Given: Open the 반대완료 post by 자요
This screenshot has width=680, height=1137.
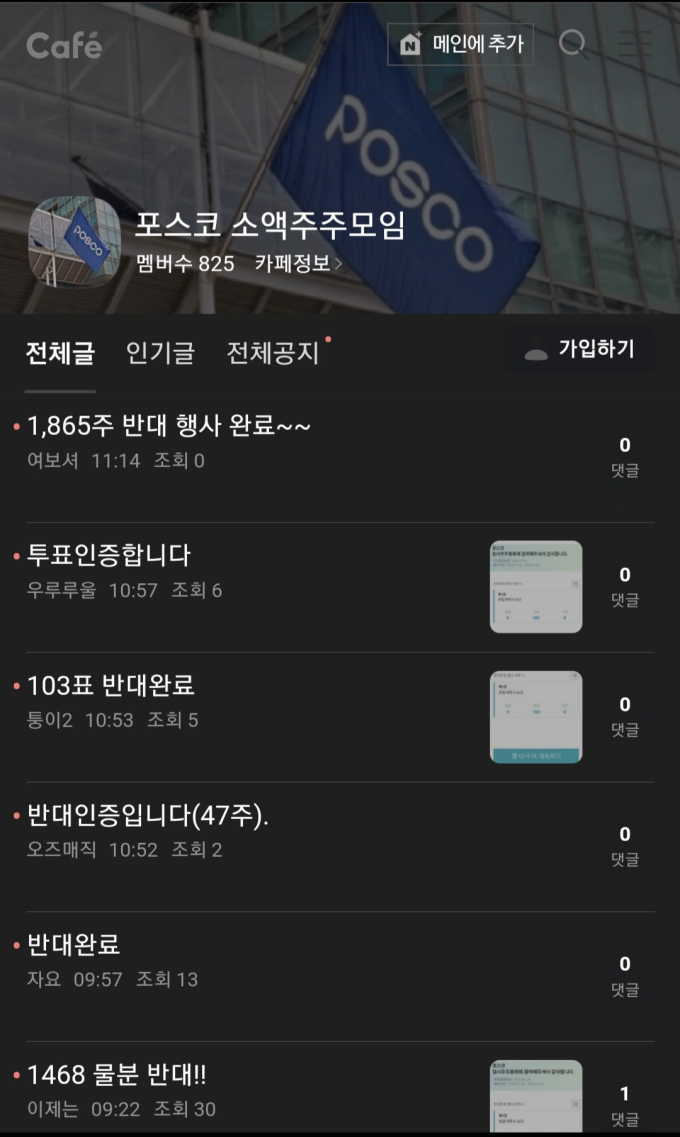Looking at the screenshot, I should point(75,944).
